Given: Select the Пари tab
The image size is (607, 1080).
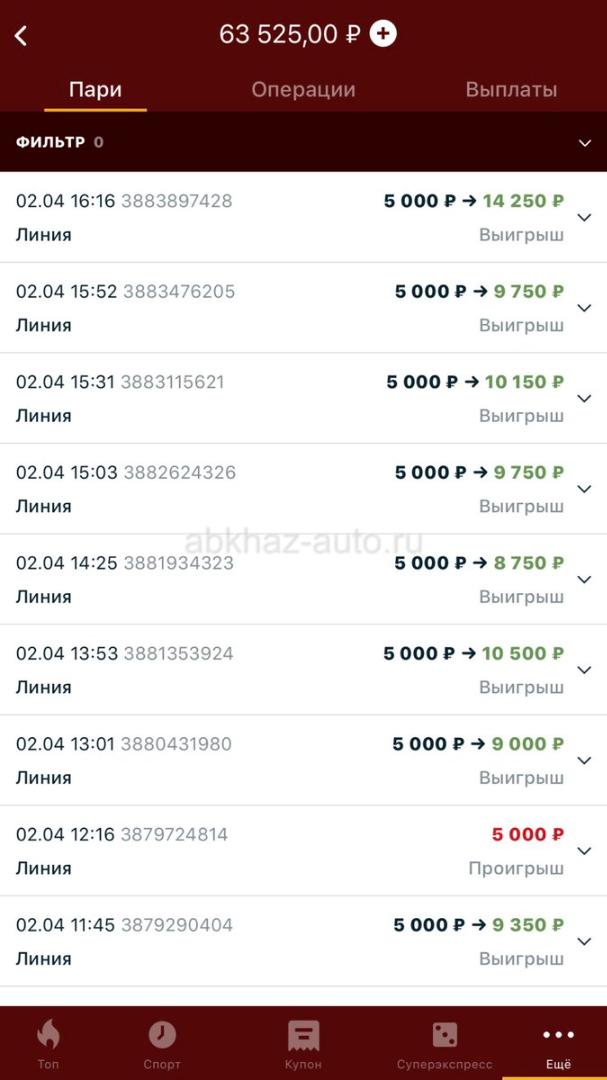Looking at the screenshot, I should point(95,89).
